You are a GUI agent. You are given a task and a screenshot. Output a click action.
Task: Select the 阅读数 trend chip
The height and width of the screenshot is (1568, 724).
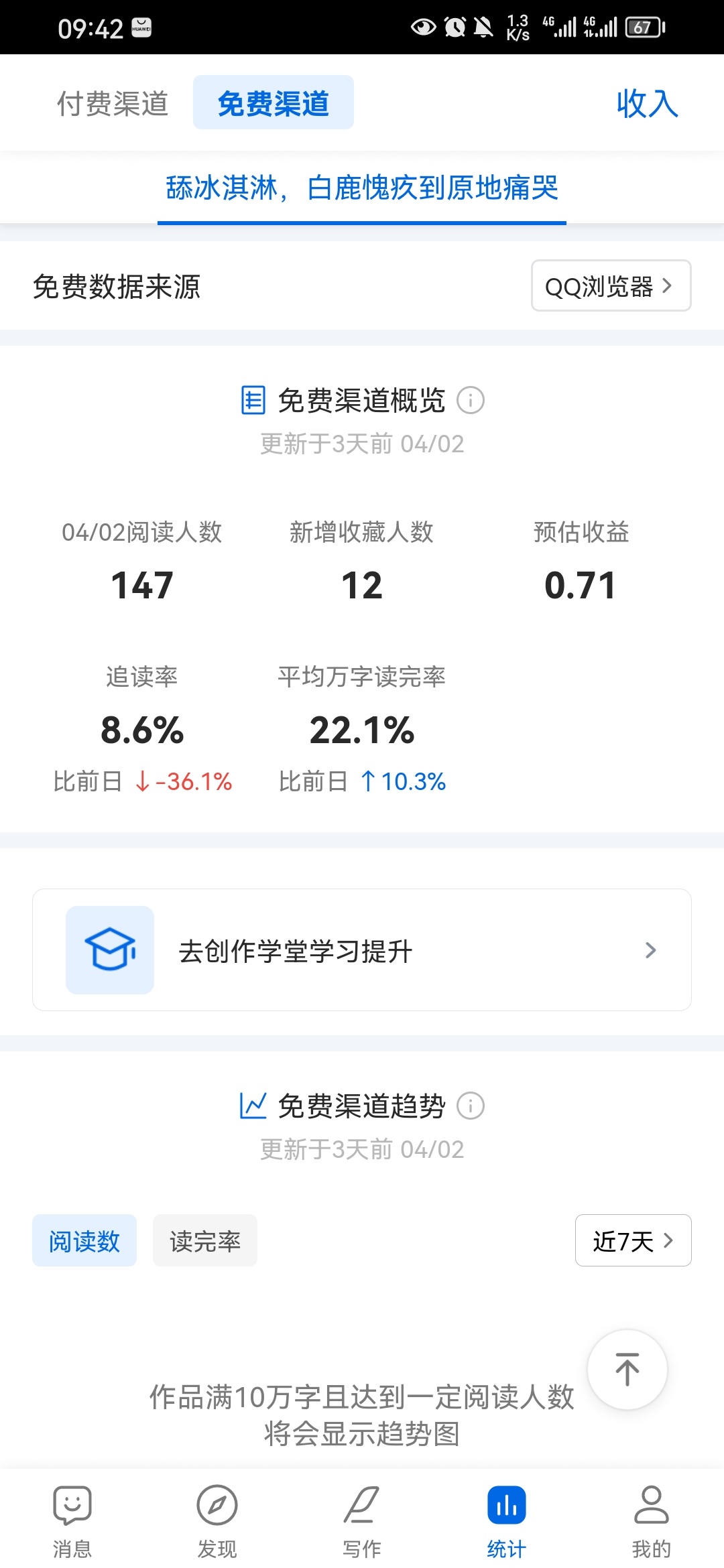pos(84,1241)
